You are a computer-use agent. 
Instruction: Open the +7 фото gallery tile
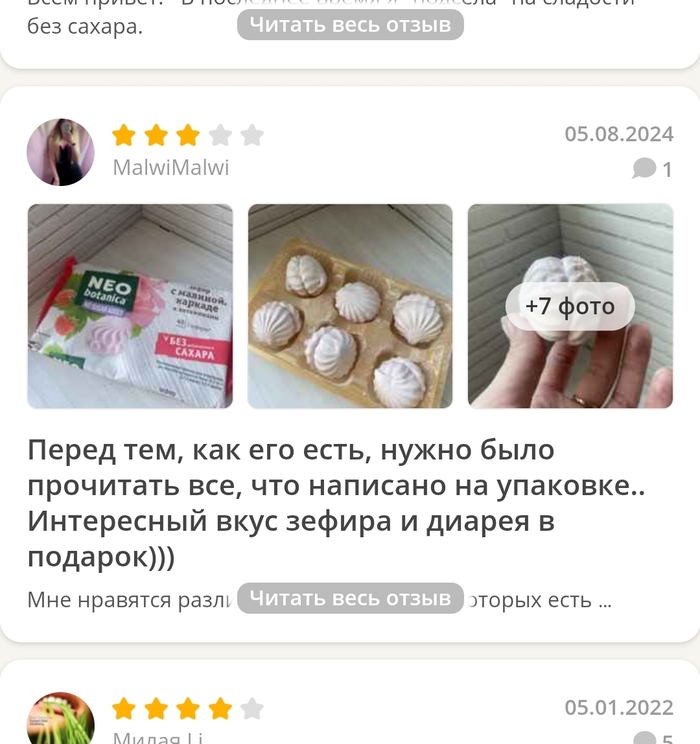point(570,306)
